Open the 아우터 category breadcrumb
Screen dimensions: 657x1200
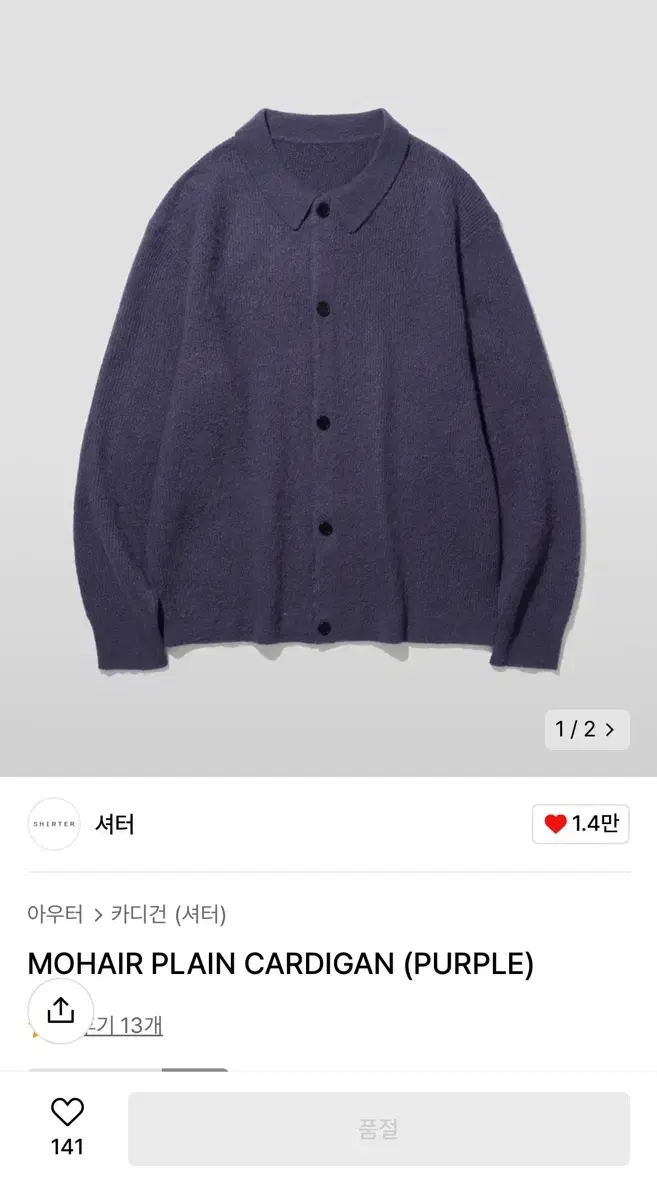click(55, 914)
